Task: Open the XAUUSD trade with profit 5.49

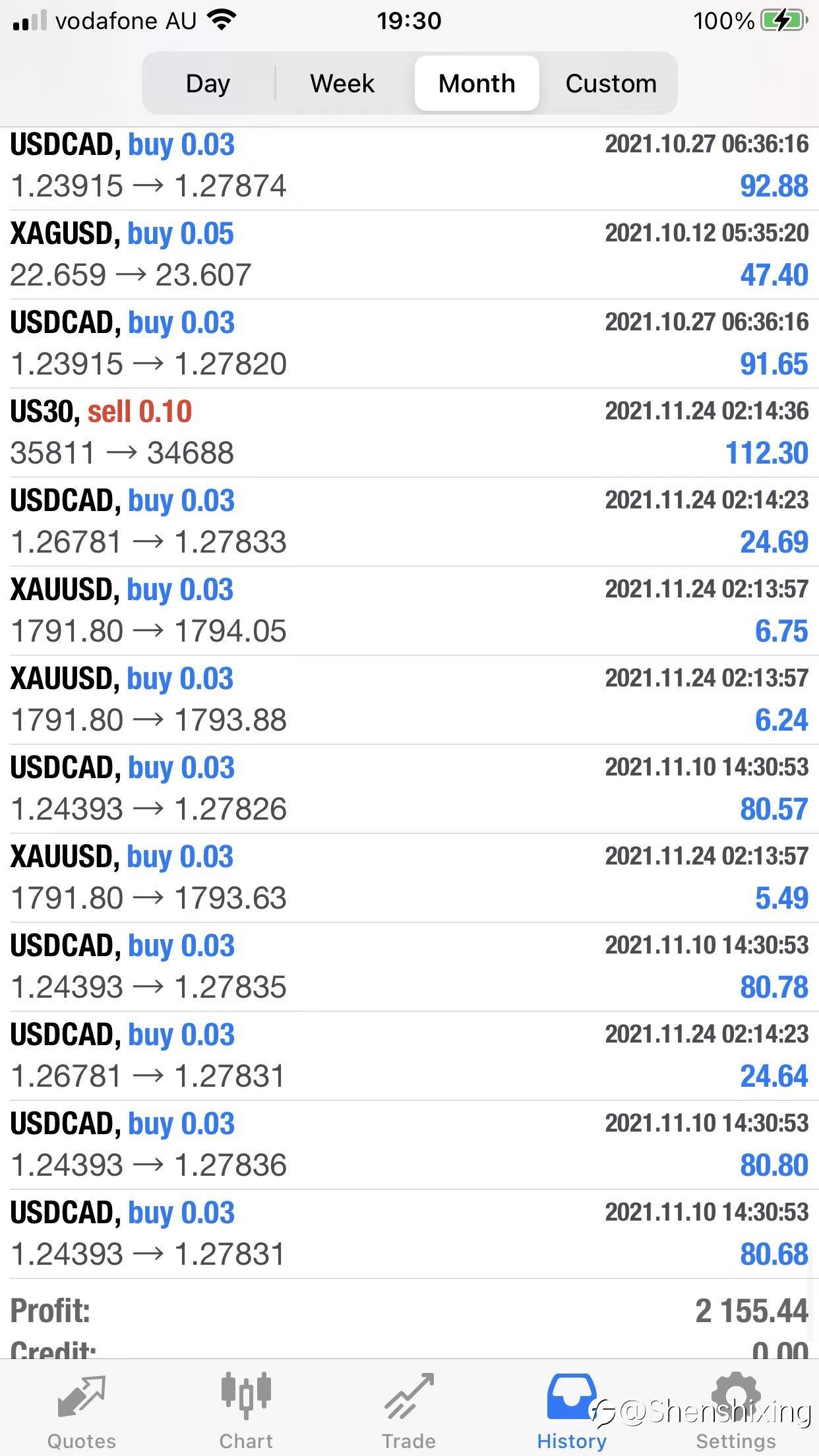Action: click(409, 878)
